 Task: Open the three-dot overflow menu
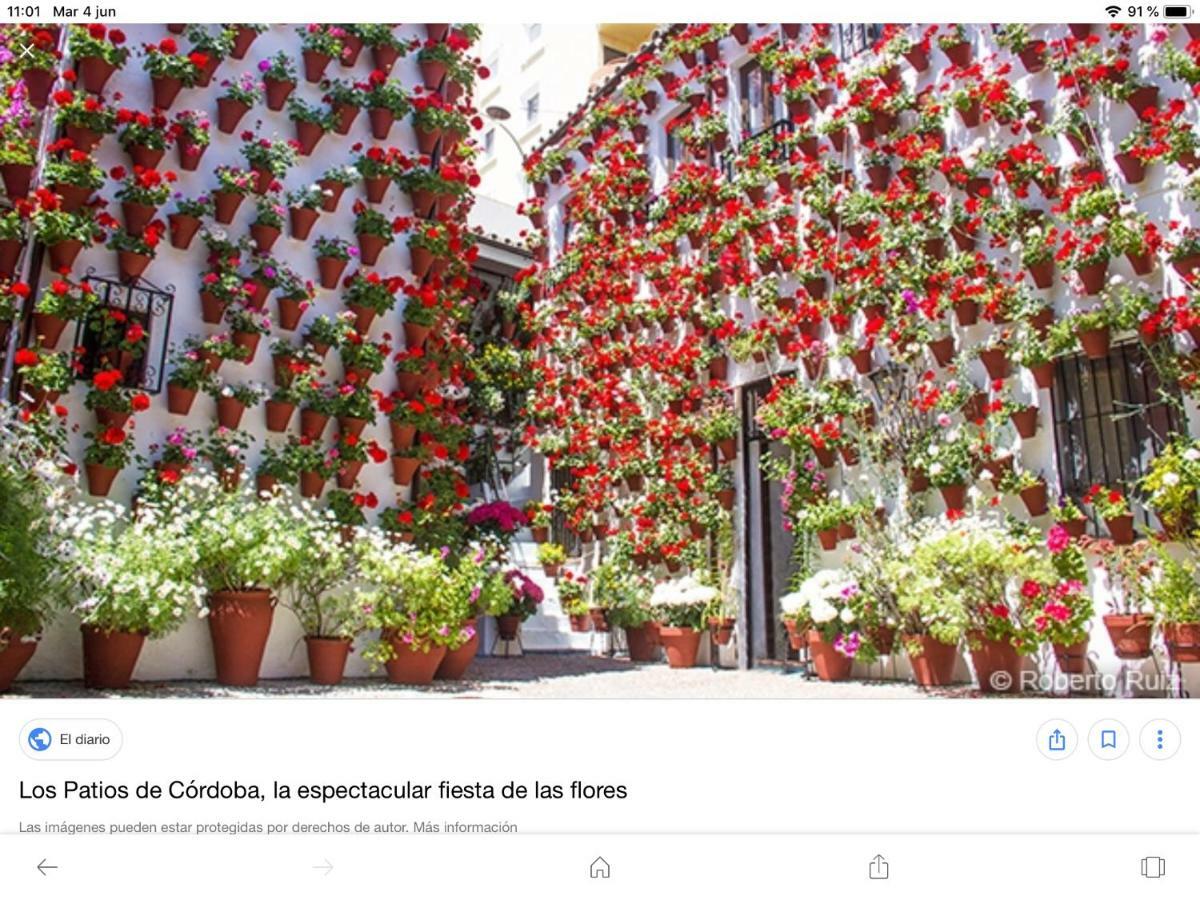click(1159, 740)
